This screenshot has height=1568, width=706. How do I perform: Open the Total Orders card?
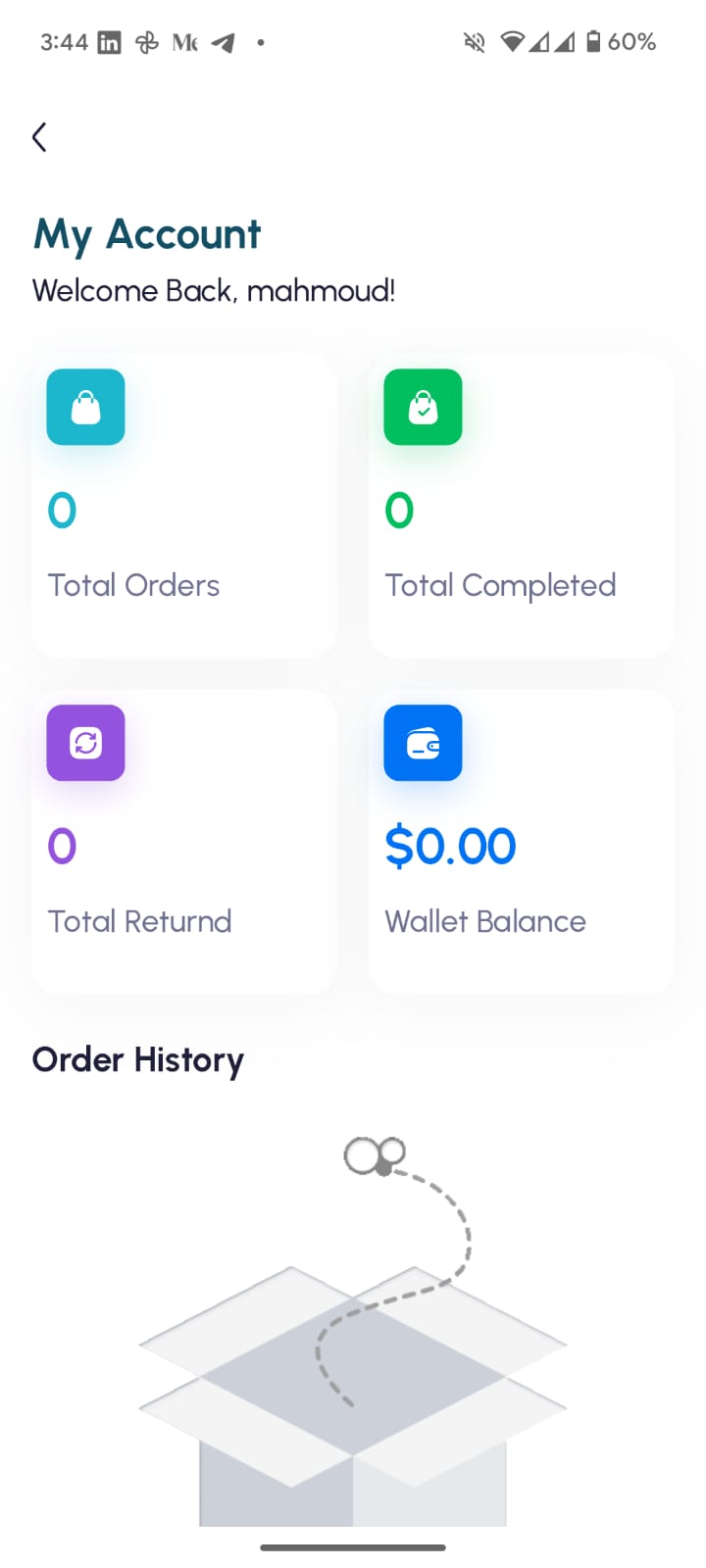(x=184, y=506)
